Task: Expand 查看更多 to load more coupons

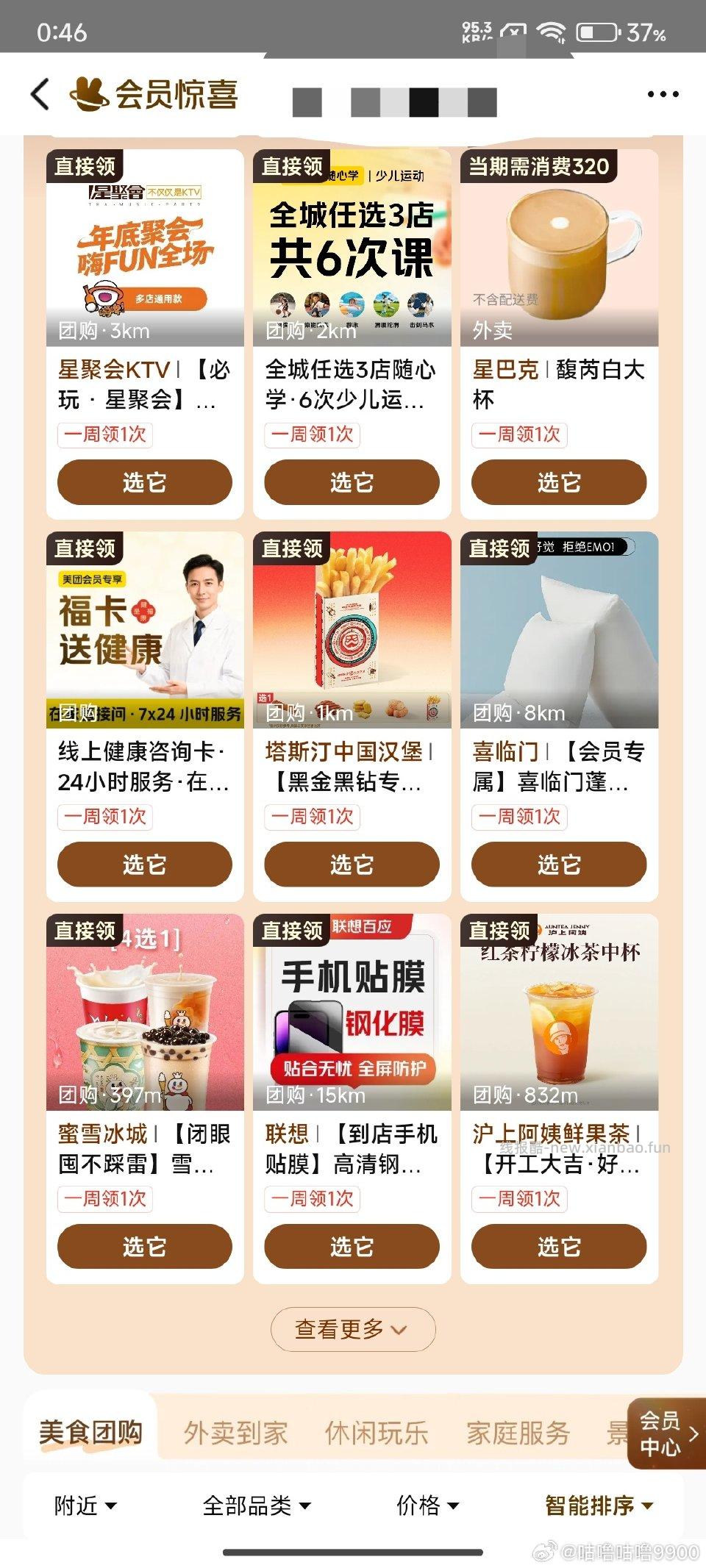Action: point(352,1329)
